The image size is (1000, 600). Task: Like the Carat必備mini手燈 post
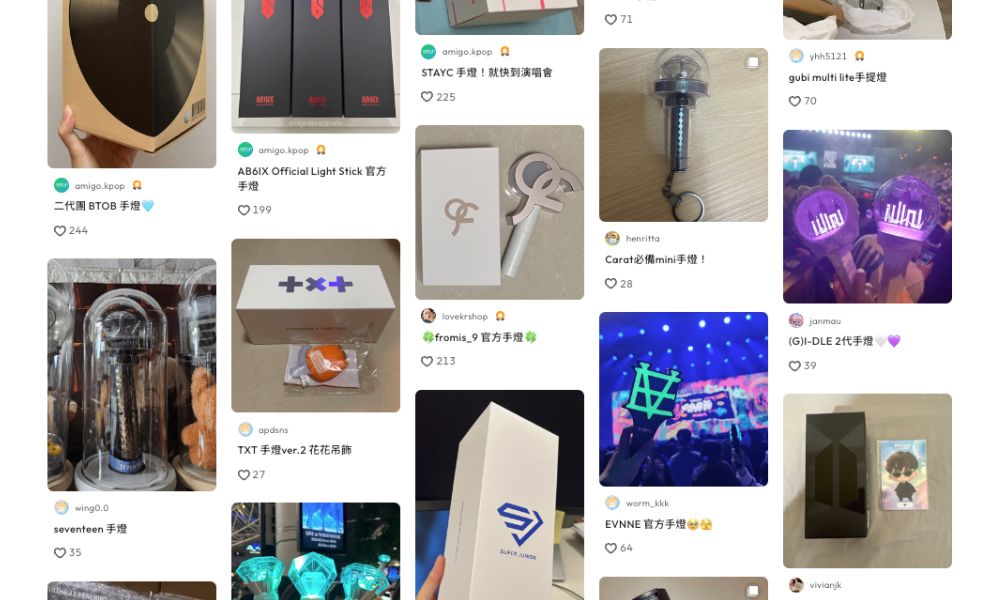pyautogui.click(x=611, y=284)
